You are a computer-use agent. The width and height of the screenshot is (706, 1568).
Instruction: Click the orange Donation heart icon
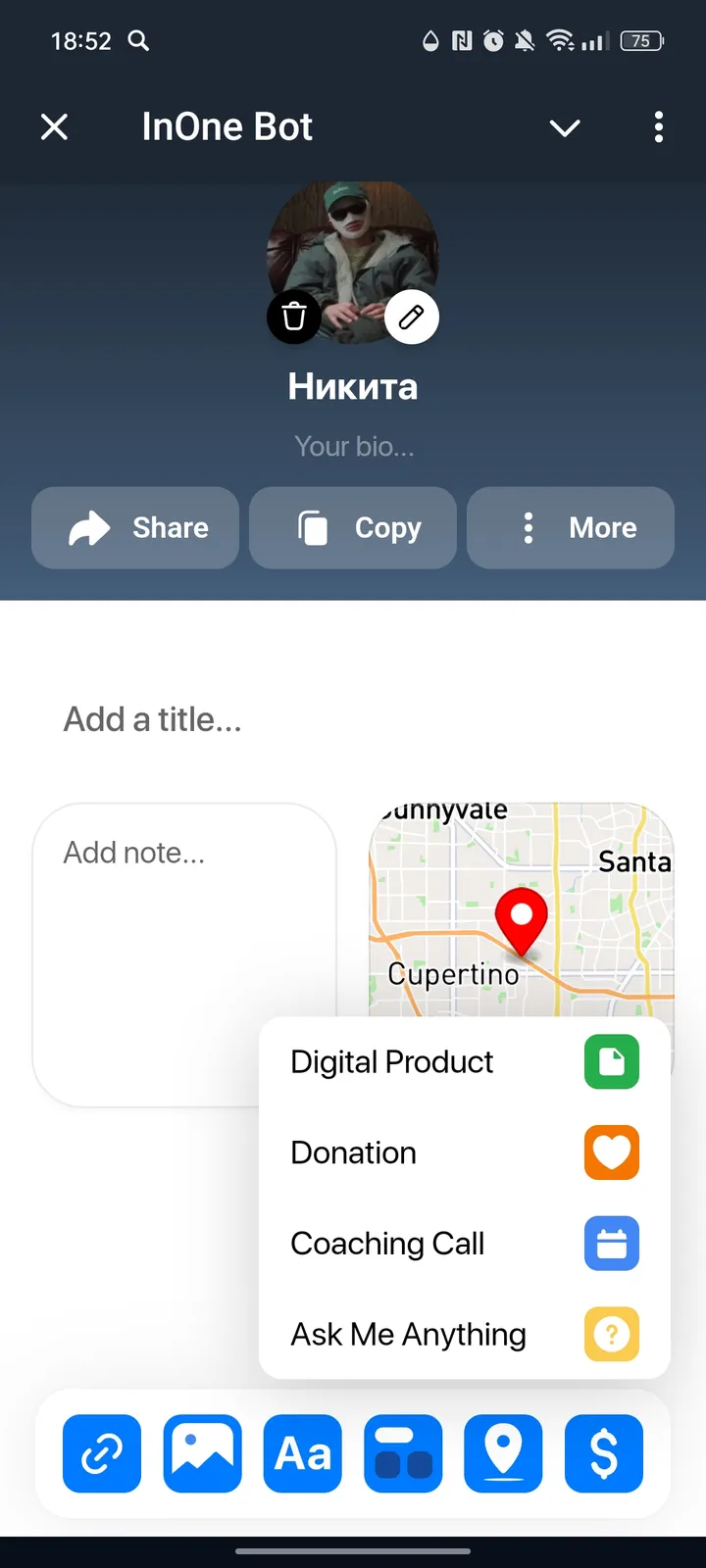[611, 1152]
